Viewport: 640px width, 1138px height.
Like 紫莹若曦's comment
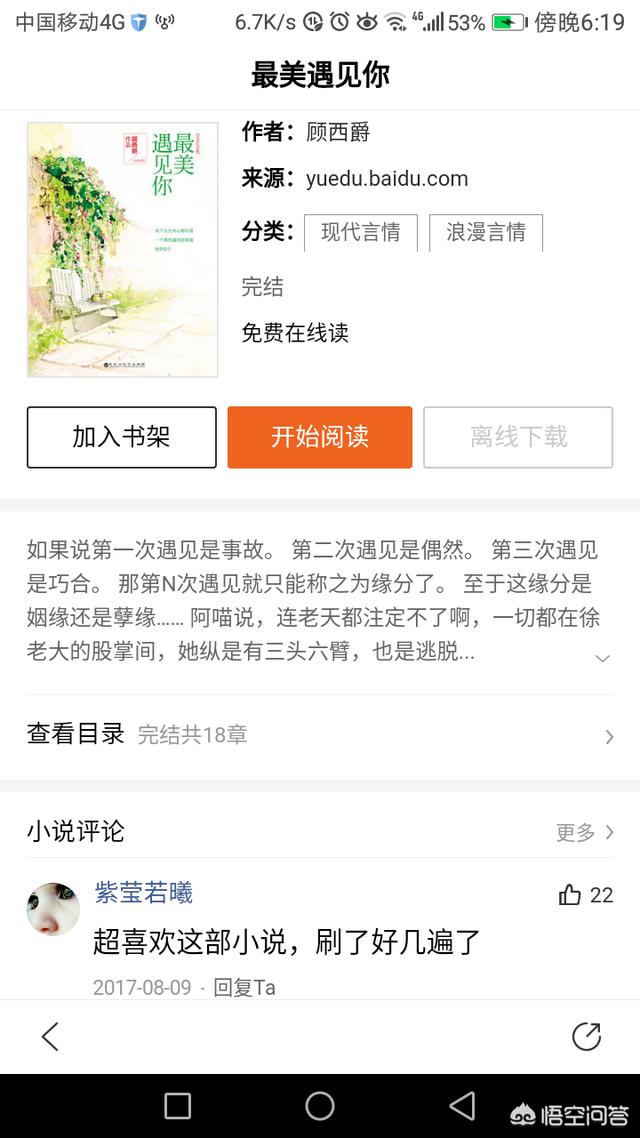pyautogui.click(x=586, y=895)
